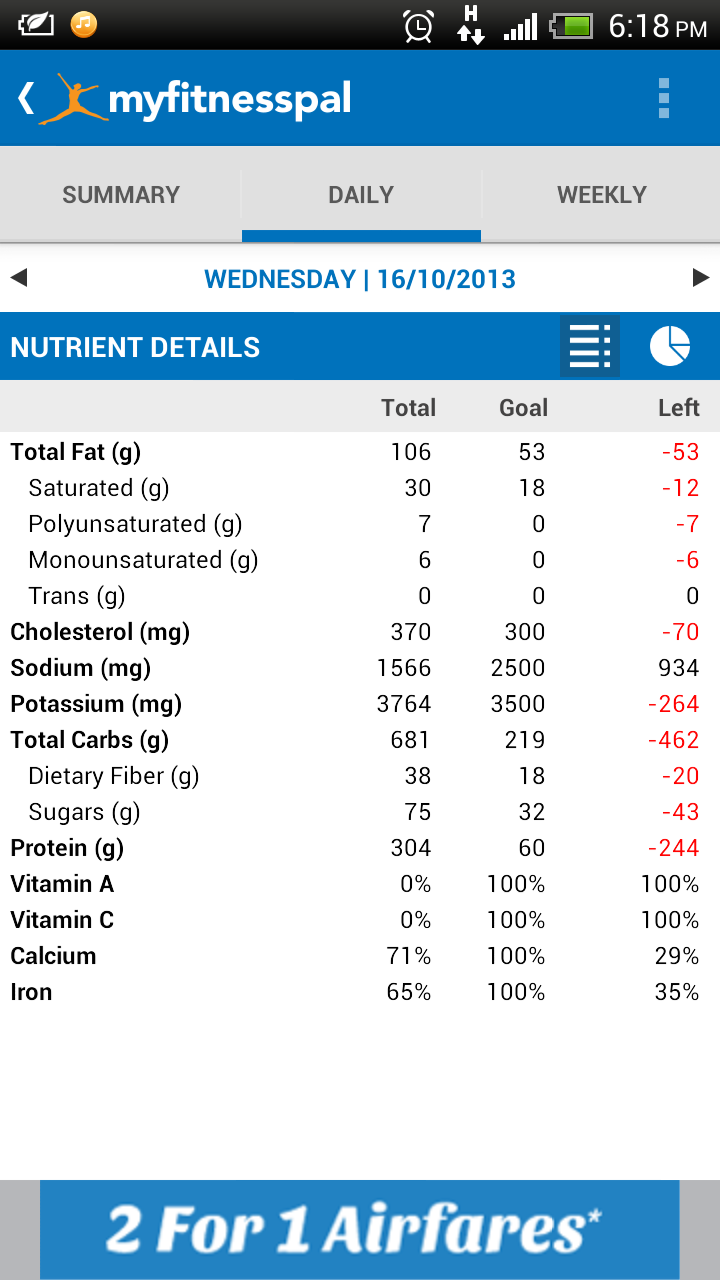
Task: Show nutrient details as a list
Action: 589,347
